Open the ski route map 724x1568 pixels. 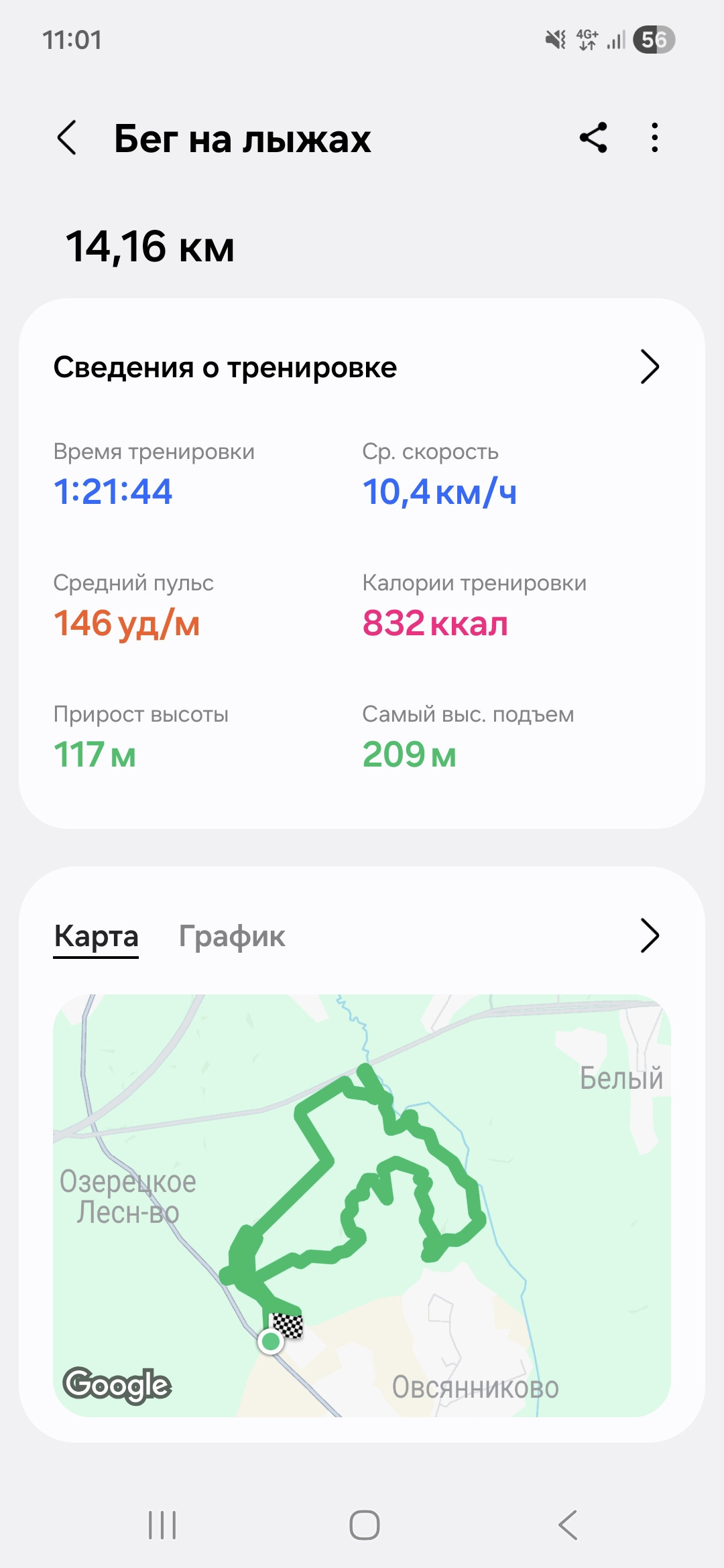point(362,1205)
